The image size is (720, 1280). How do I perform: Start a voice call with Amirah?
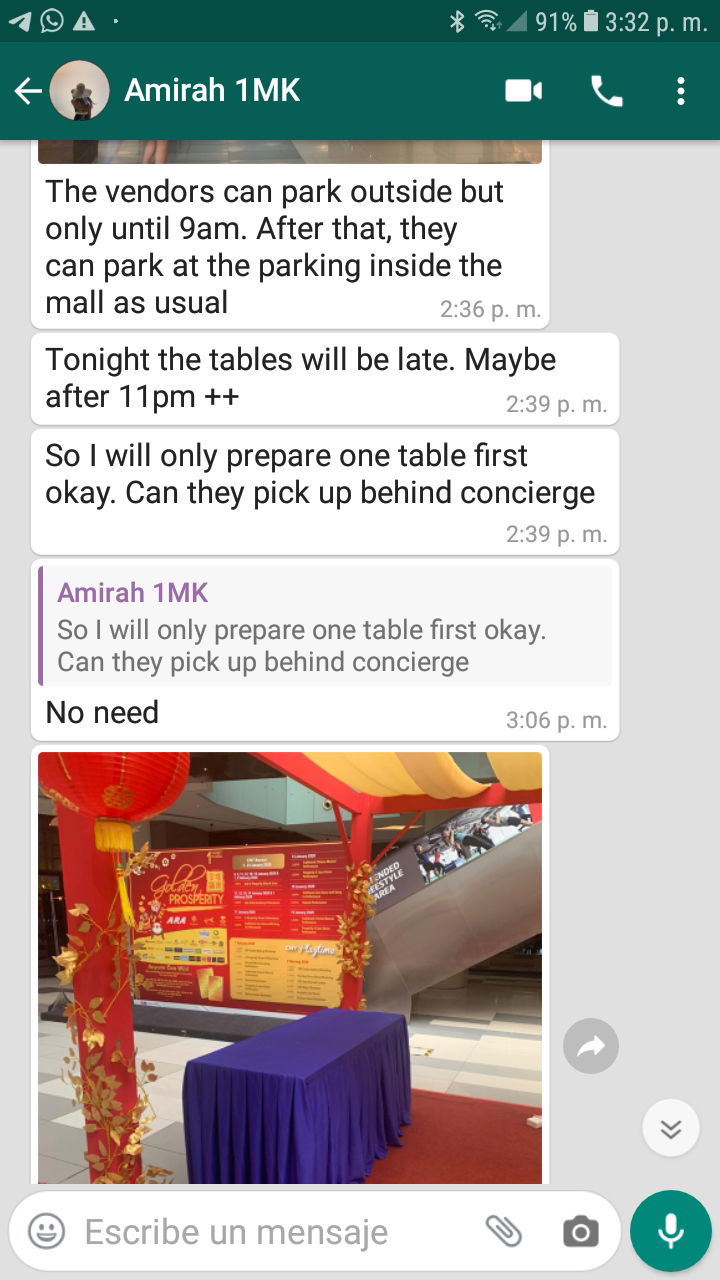click(x=606, y=92)
